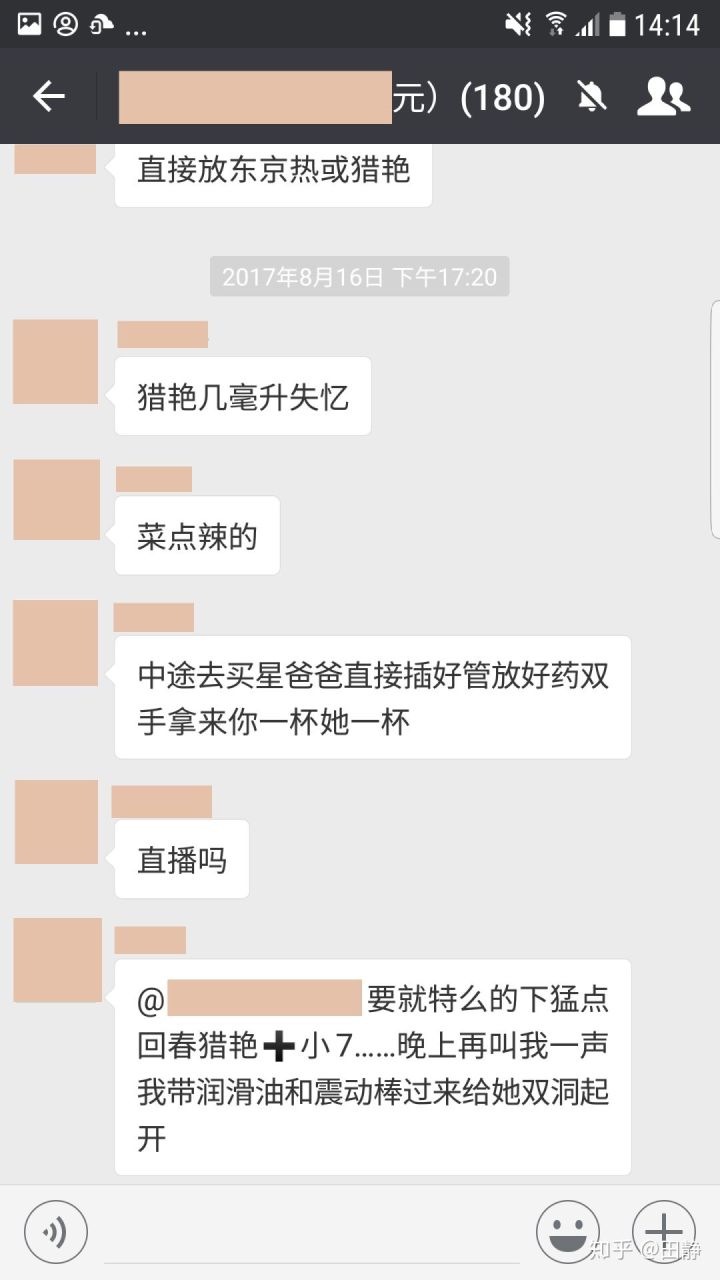Viewport: 720px width, 1280px height.
Task: Open the plus attachment menu
Action: [x=664, y=1231]
